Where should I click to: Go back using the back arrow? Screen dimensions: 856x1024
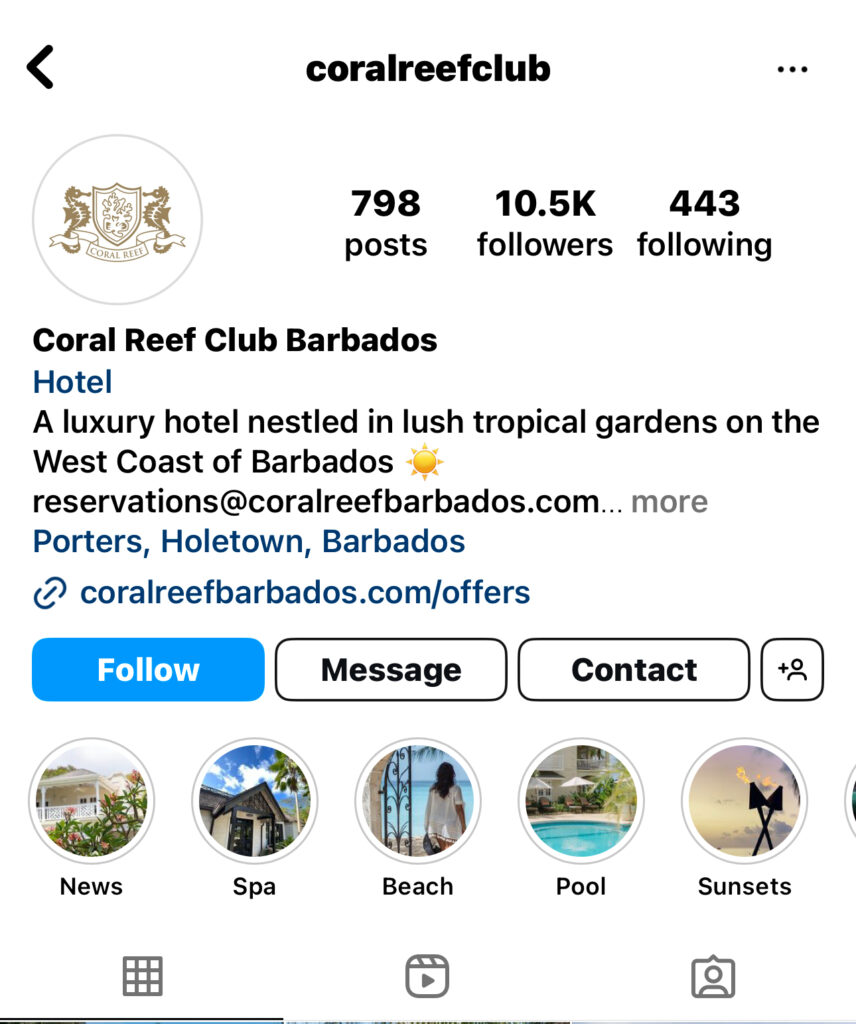click(41, 68)
